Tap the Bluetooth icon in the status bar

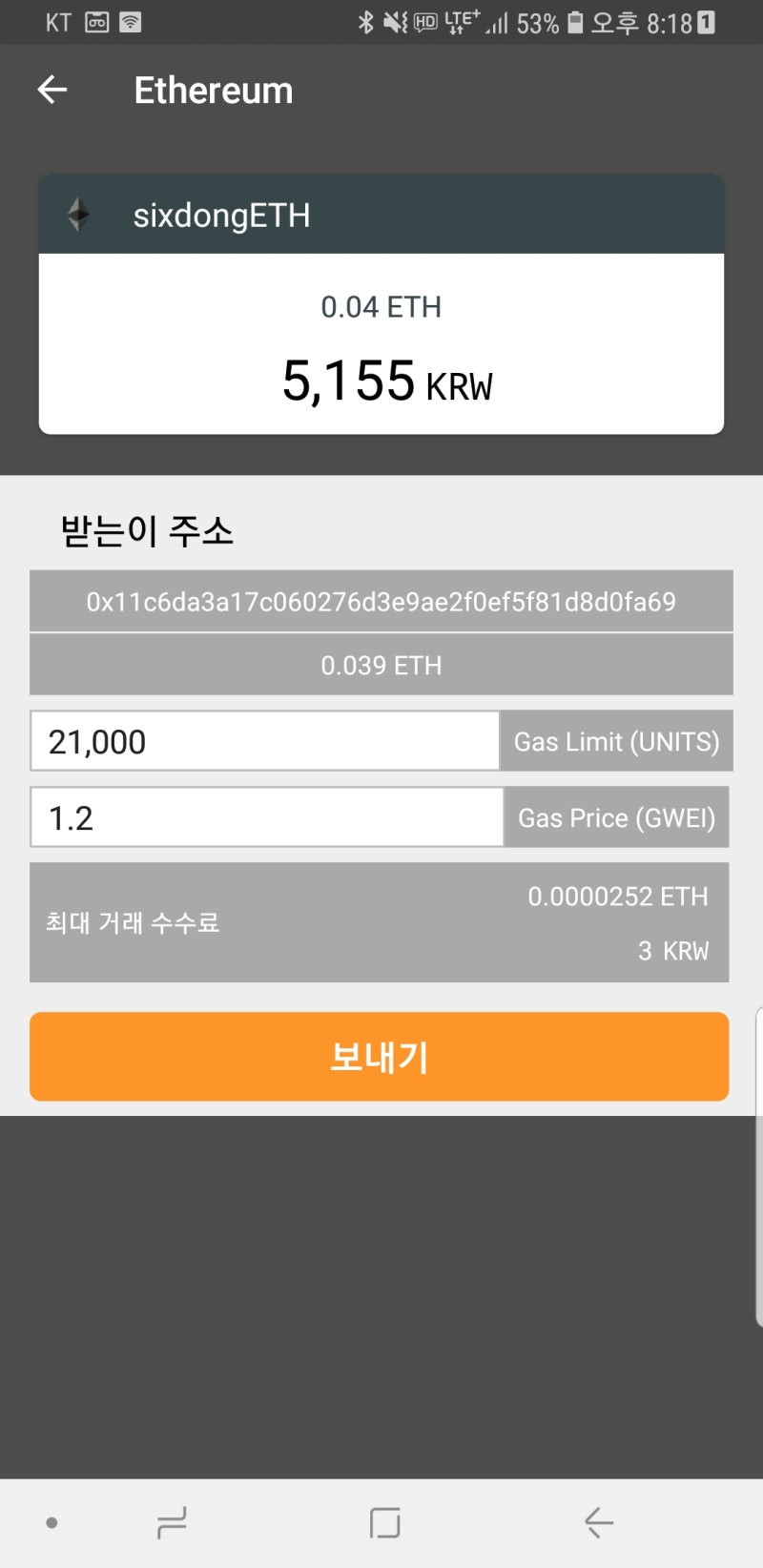point(367,23)
